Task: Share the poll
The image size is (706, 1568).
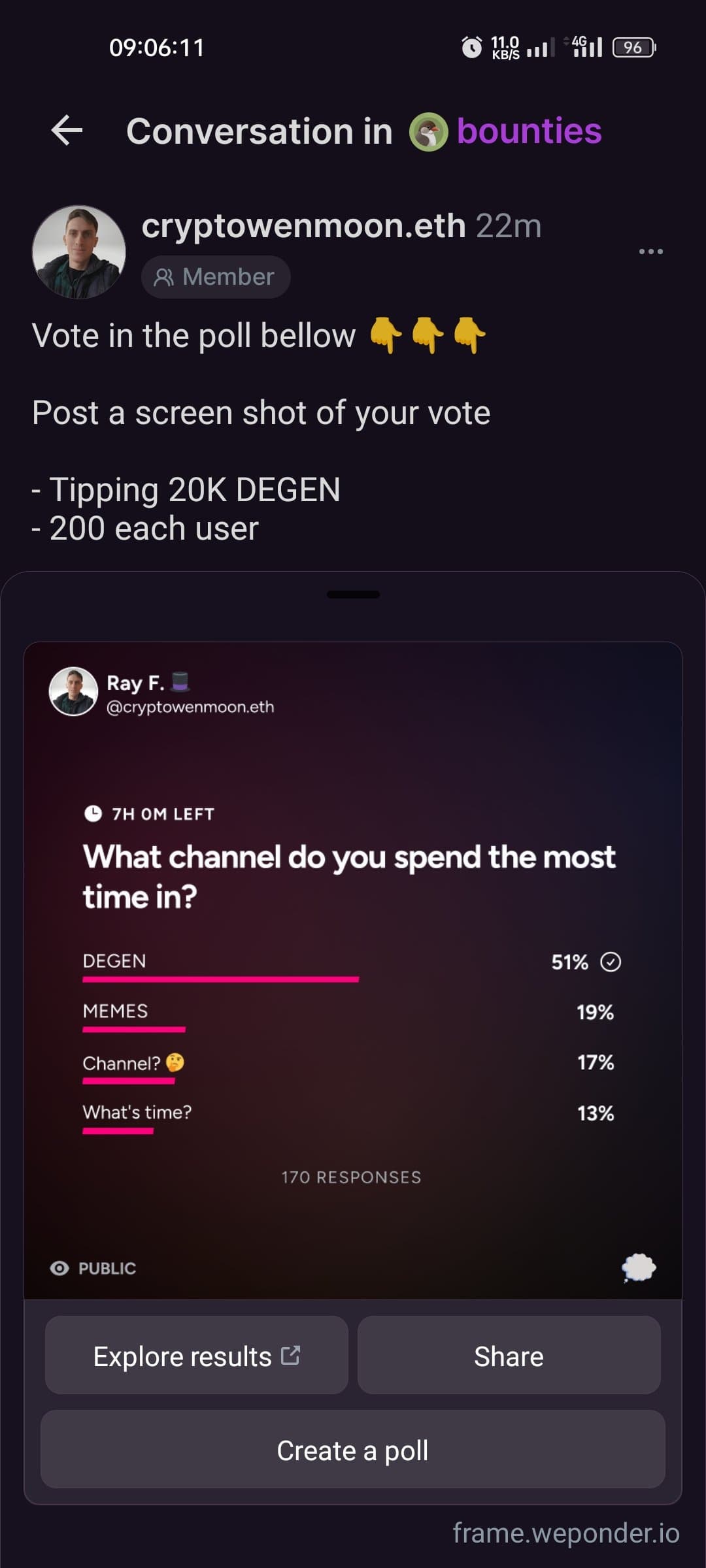Action: (509, 1356)
